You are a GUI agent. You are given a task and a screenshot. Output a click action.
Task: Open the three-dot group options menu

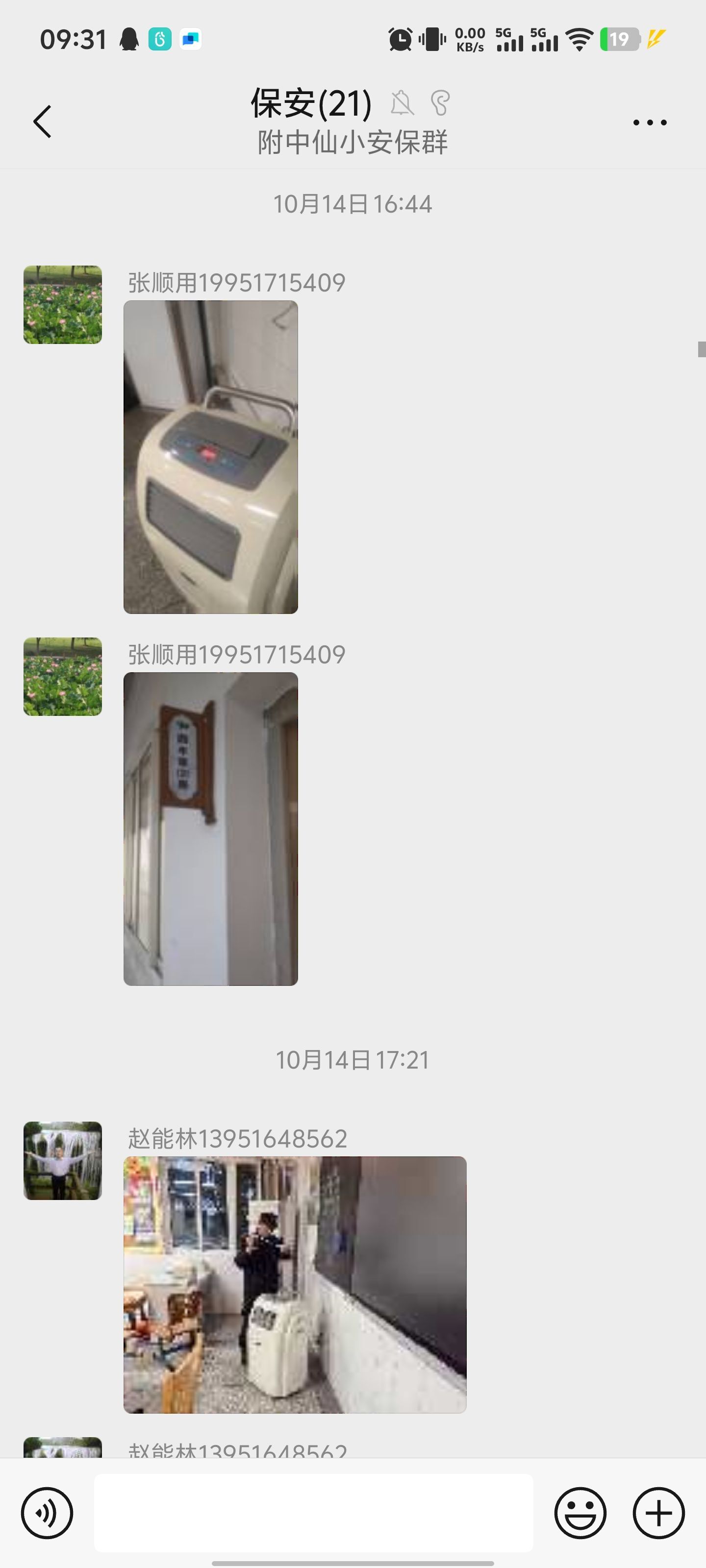[649, 122]
